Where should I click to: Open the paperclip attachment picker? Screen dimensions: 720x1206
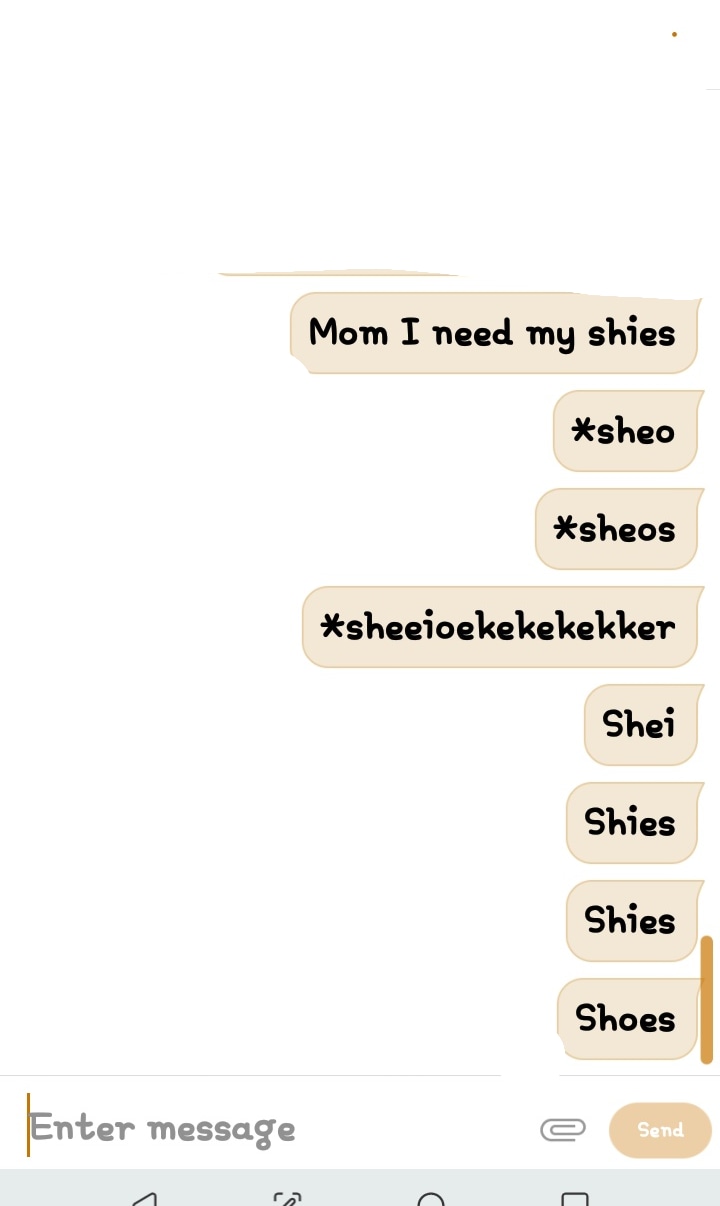563,1130
